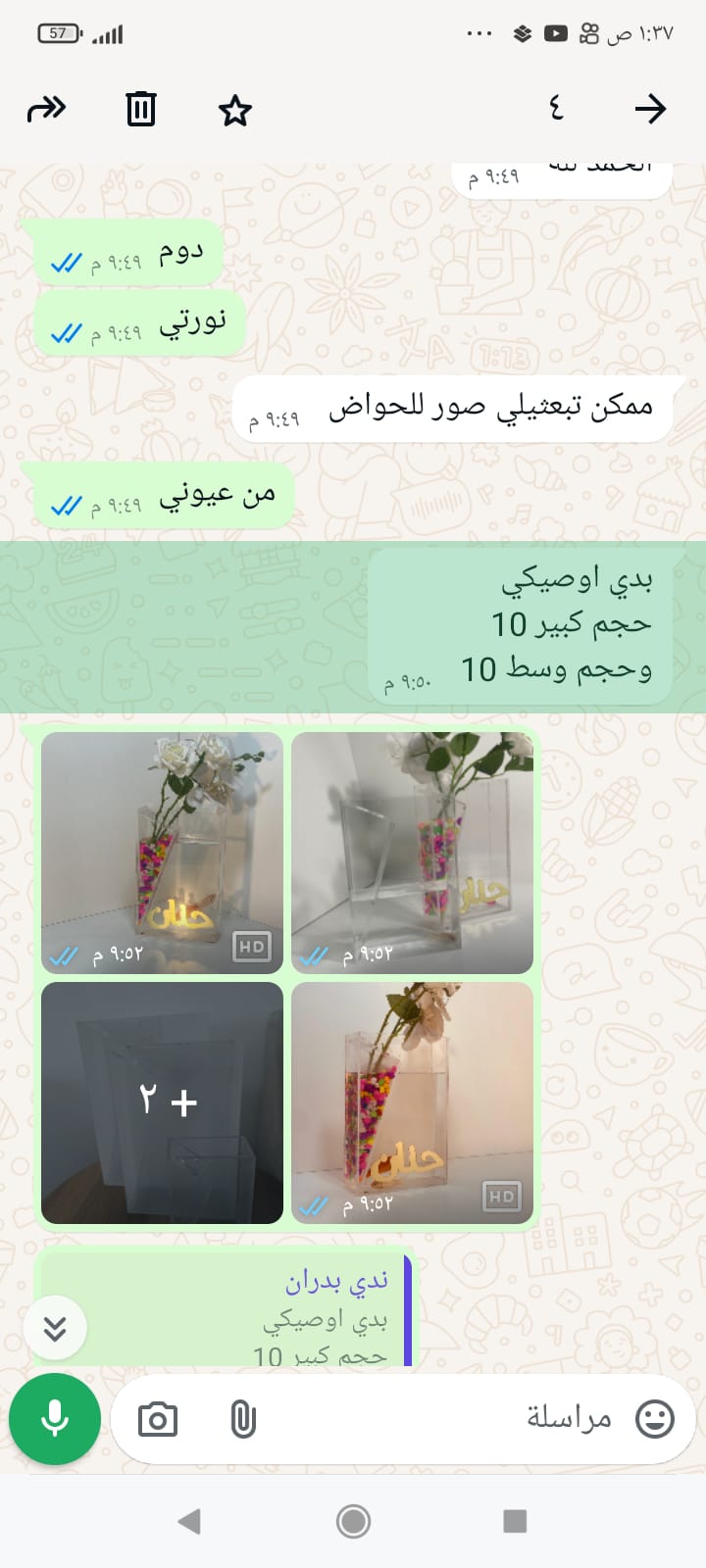Jump to latest messages with down chevrons
The height and width of the screenshot is (1568, 706).
click(x=55, y=1328)
